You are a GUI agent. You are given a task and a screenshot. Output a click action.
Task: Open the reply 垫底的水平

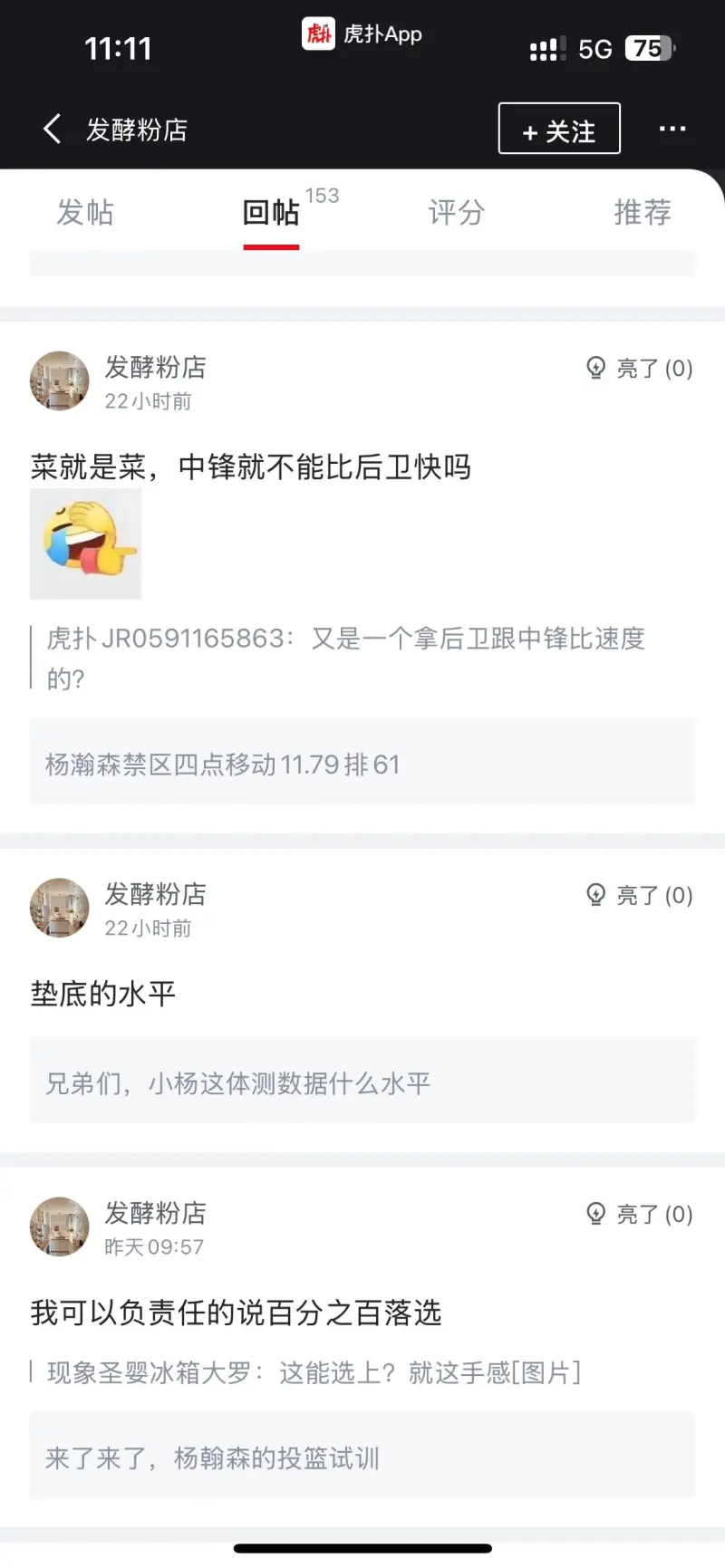pos(103,994)
